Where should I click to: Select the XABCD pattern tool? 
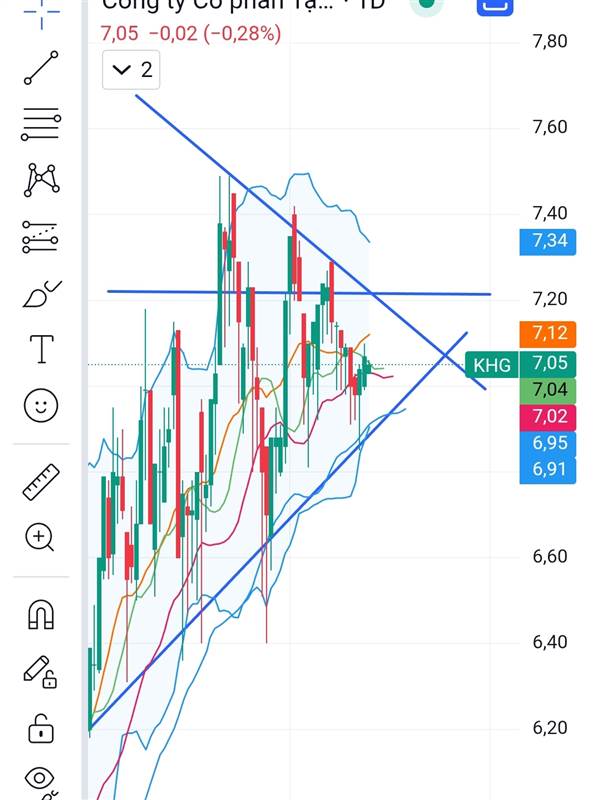(x=41, y=180)
